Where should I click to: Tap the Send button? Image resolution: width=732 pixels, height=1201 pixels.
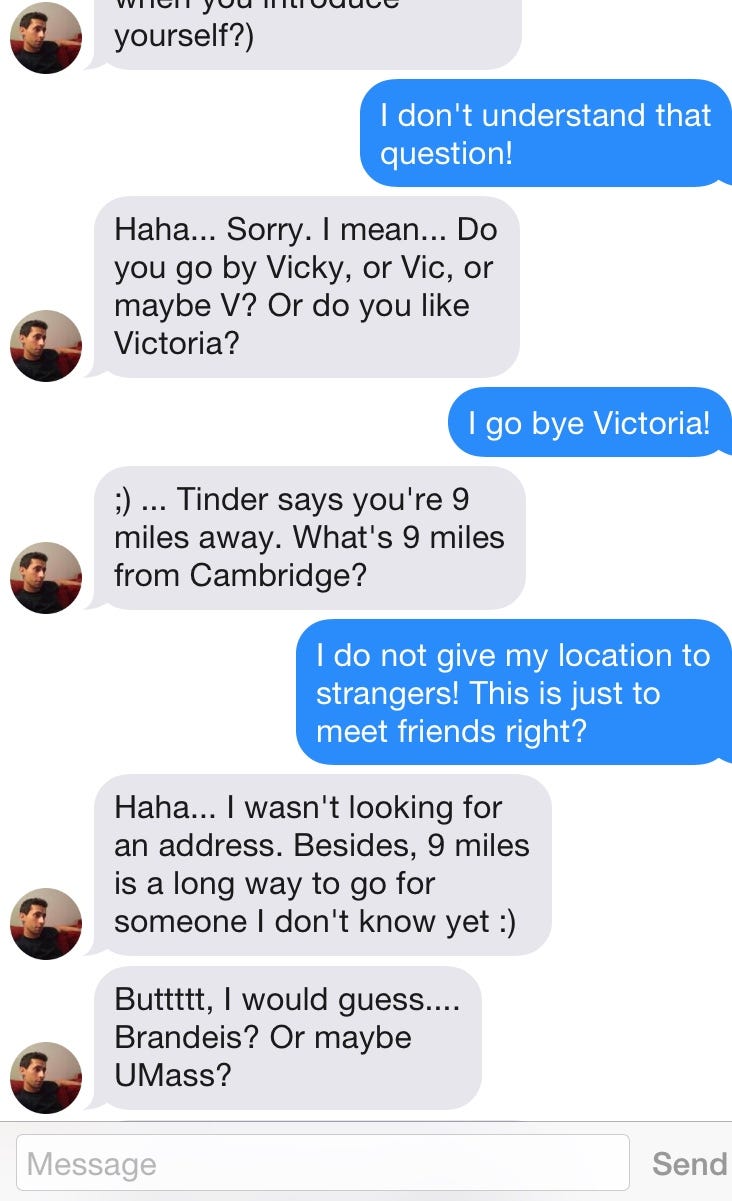[688, 1163]
